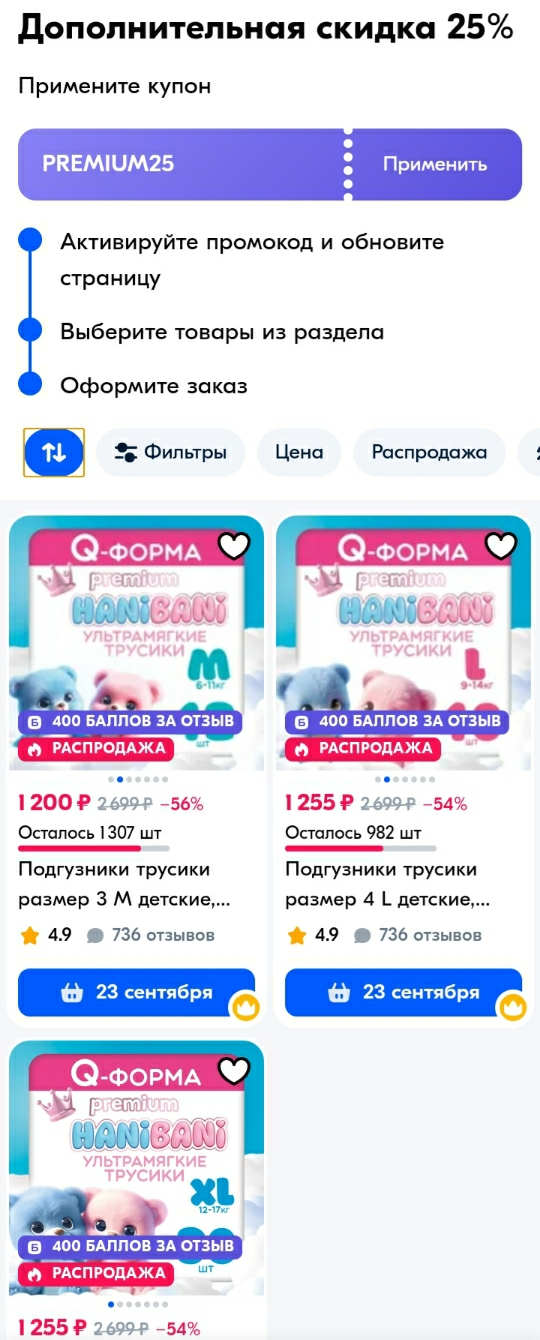Open the Фильтры chip
The height and width of the screenshot is (1340, 540).
coord(170,452)
